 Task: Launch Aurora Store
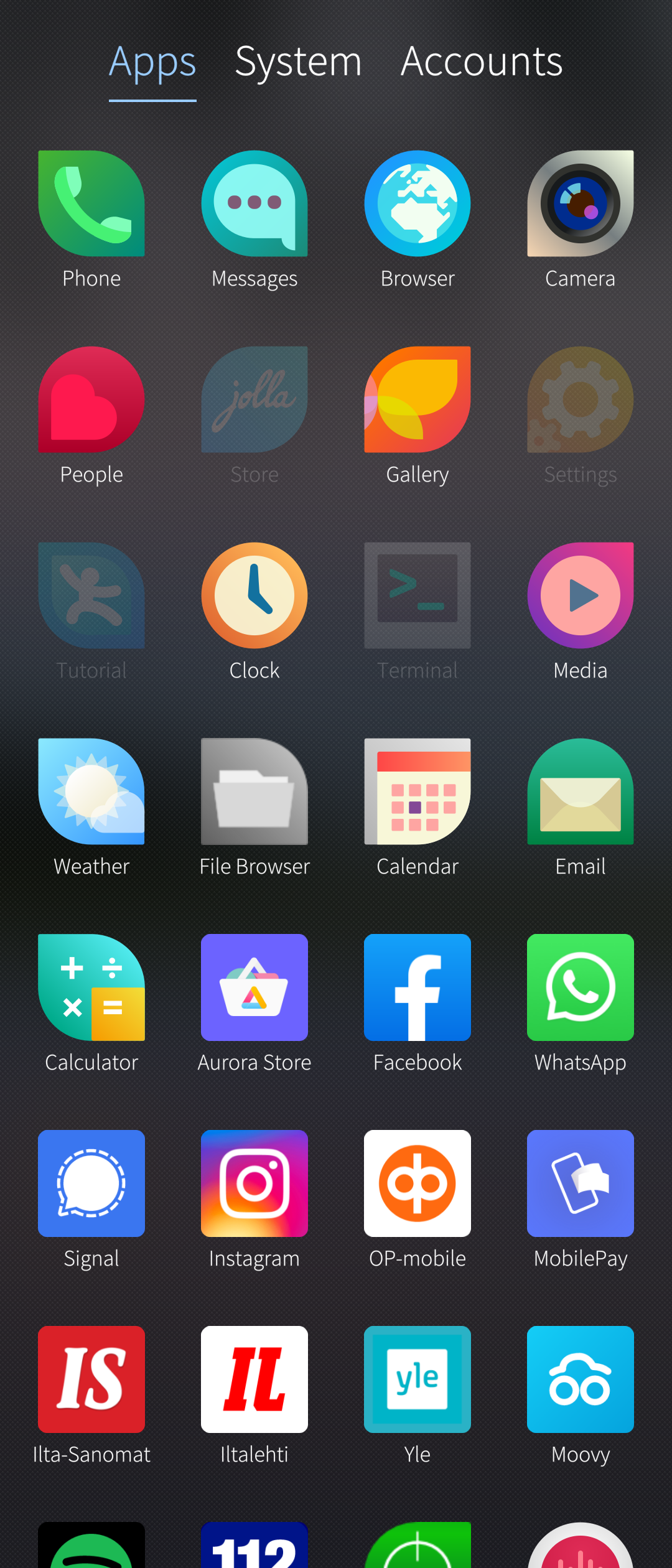254,987
